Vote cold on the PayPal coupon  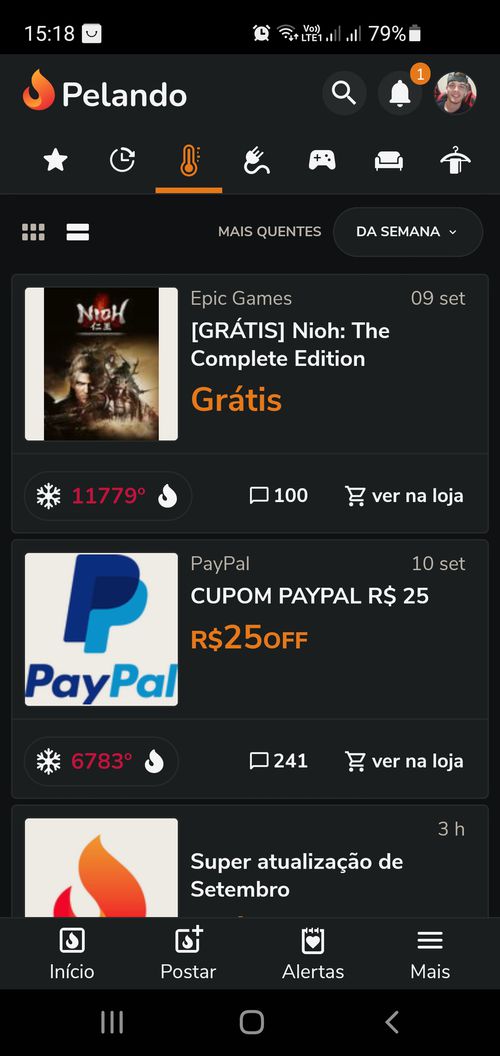pyautogui.click(x=48, y=762)
